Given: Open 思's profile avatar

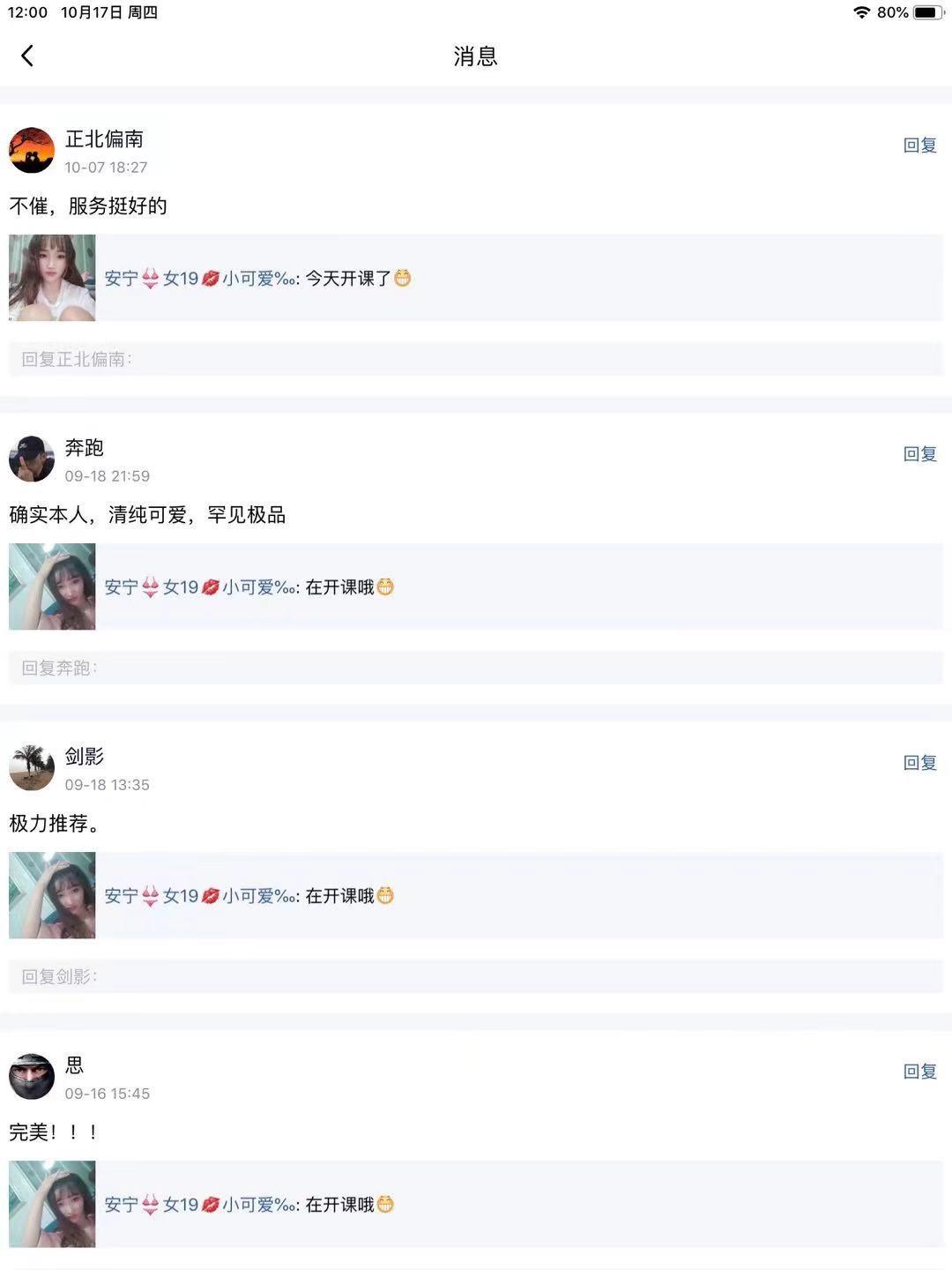Looking at the screenshot, I should (x=32, y=1076).
